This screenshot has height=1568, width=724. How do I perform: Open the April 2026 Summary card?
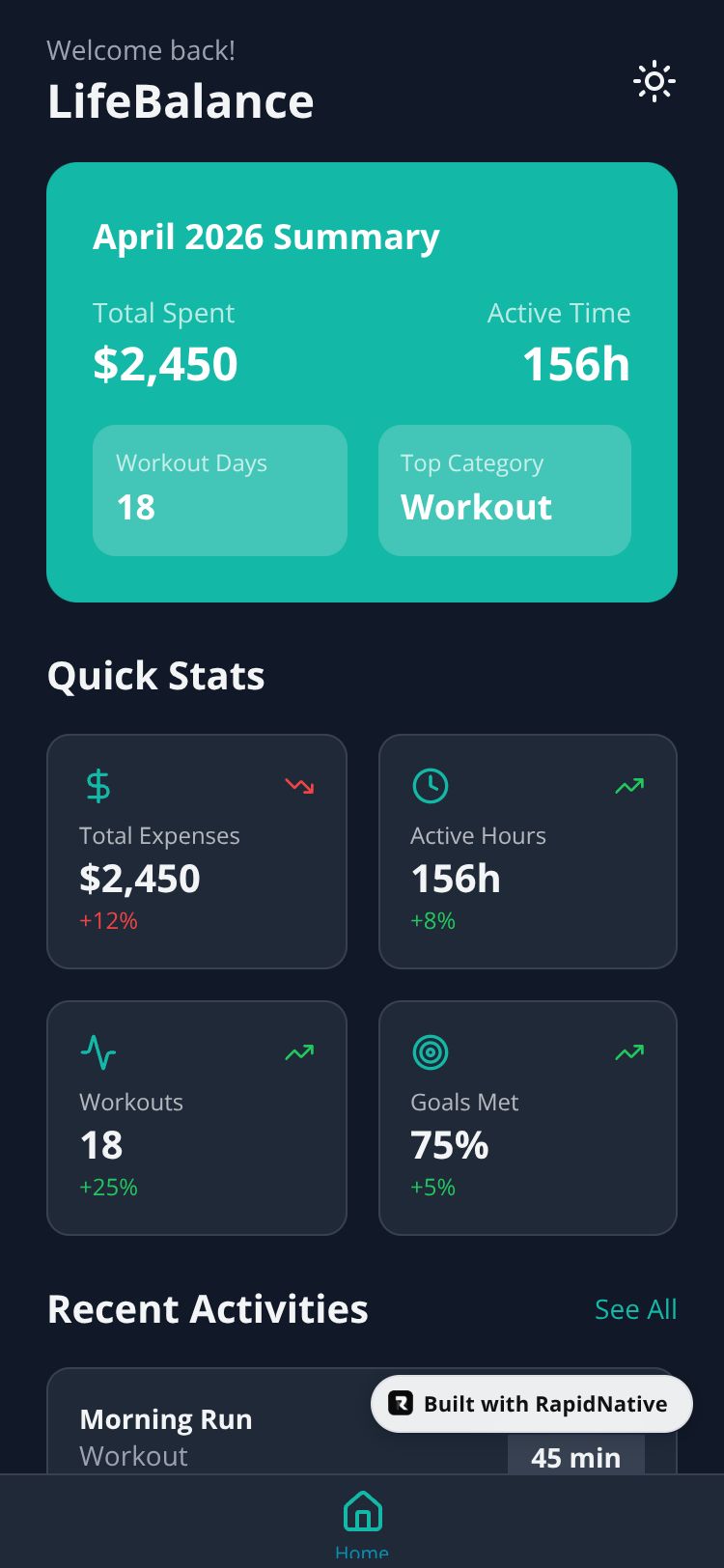362,382
